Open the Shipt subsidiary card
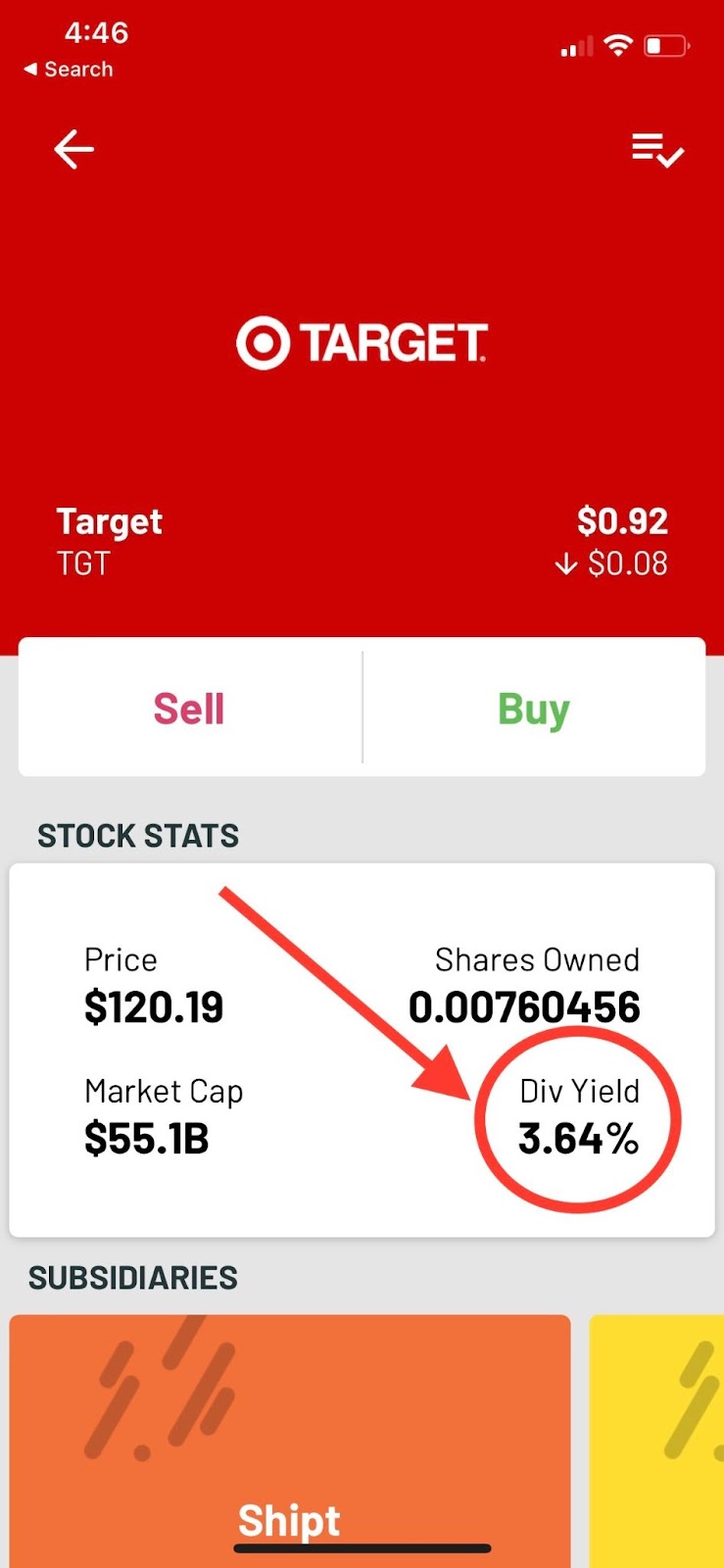 [x=290, y=1441]
